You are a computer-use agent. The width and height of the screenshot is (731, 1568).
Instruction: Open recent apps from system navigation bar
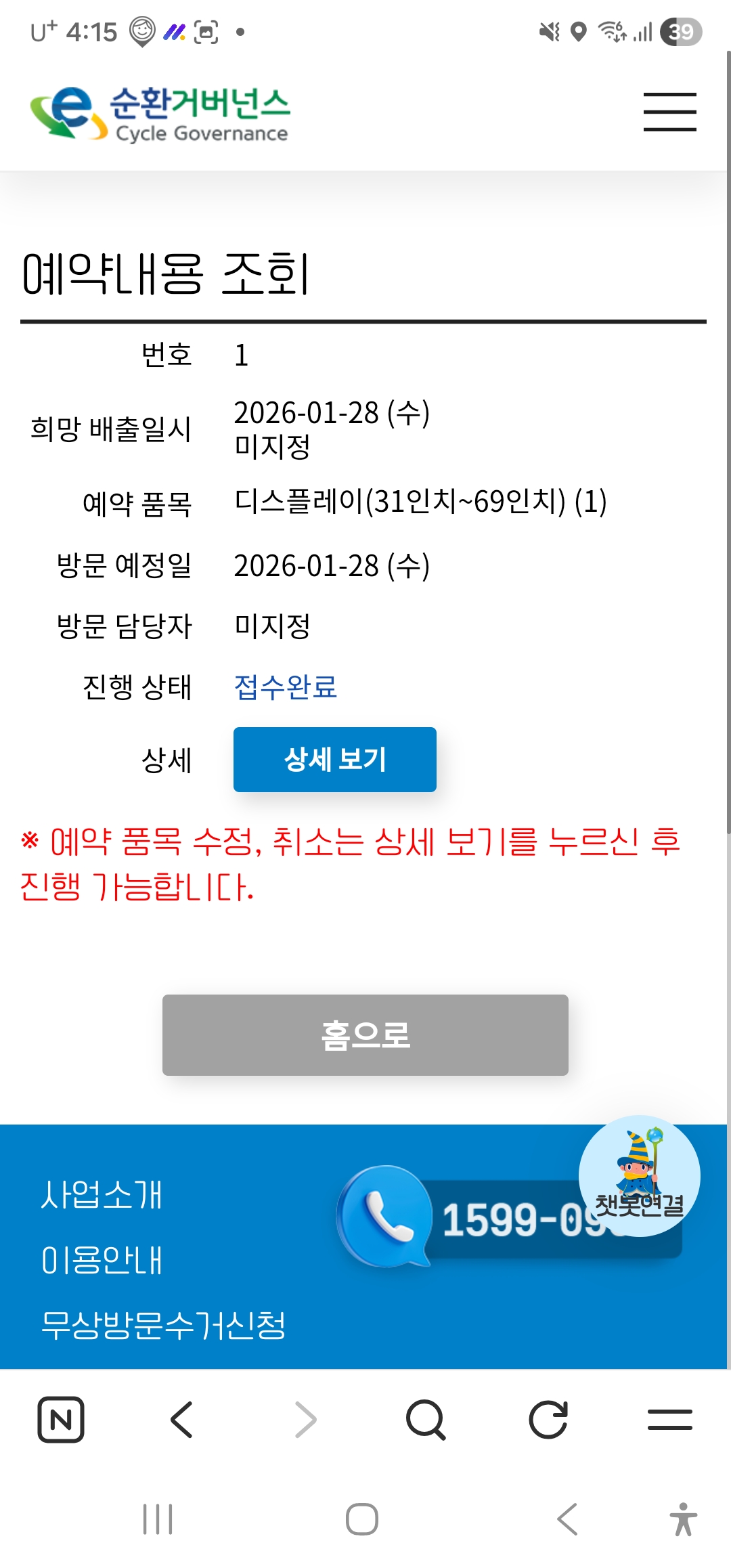[158, 1519]
